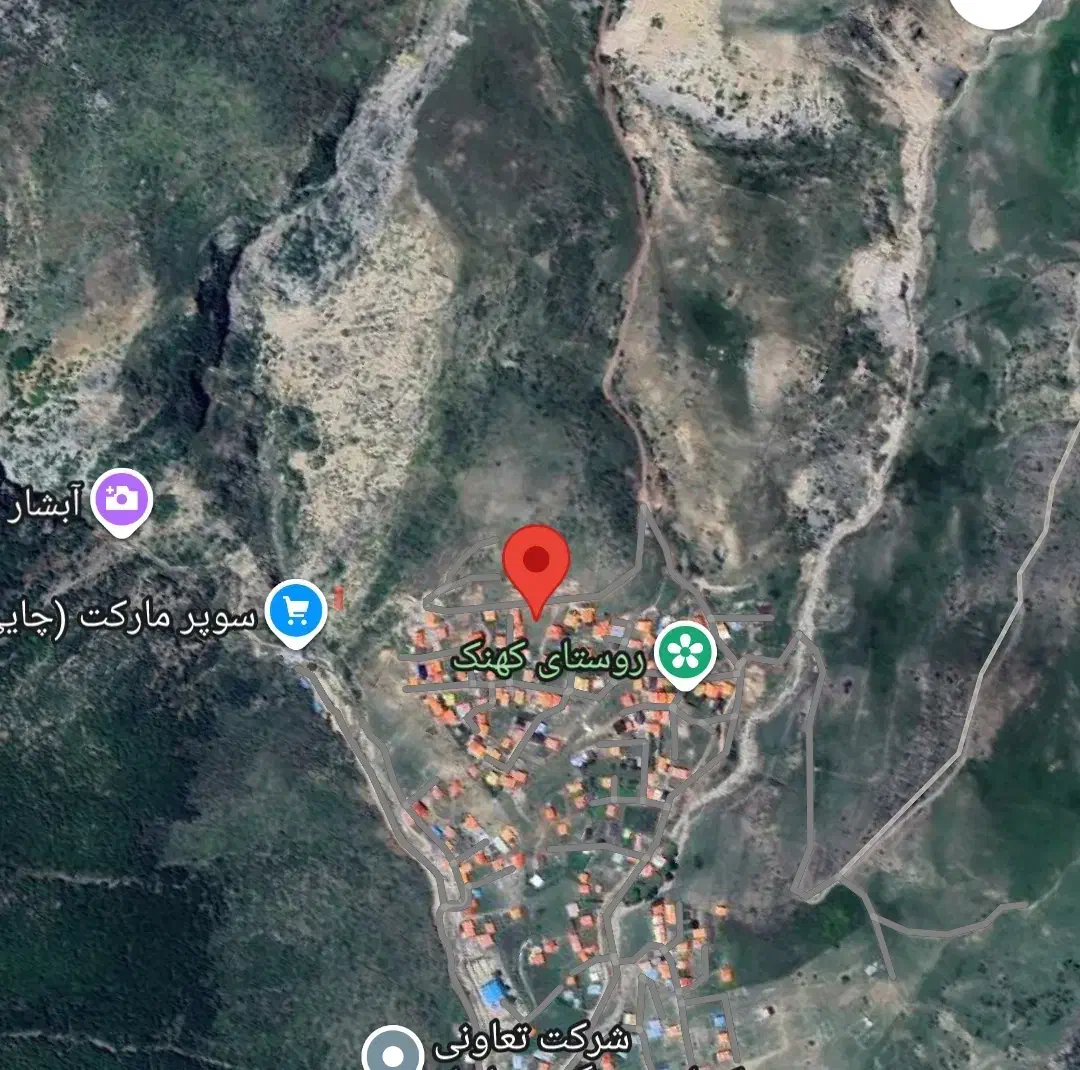Select the blue سوپر مارکت shopping cart marker

pos(297,609)
